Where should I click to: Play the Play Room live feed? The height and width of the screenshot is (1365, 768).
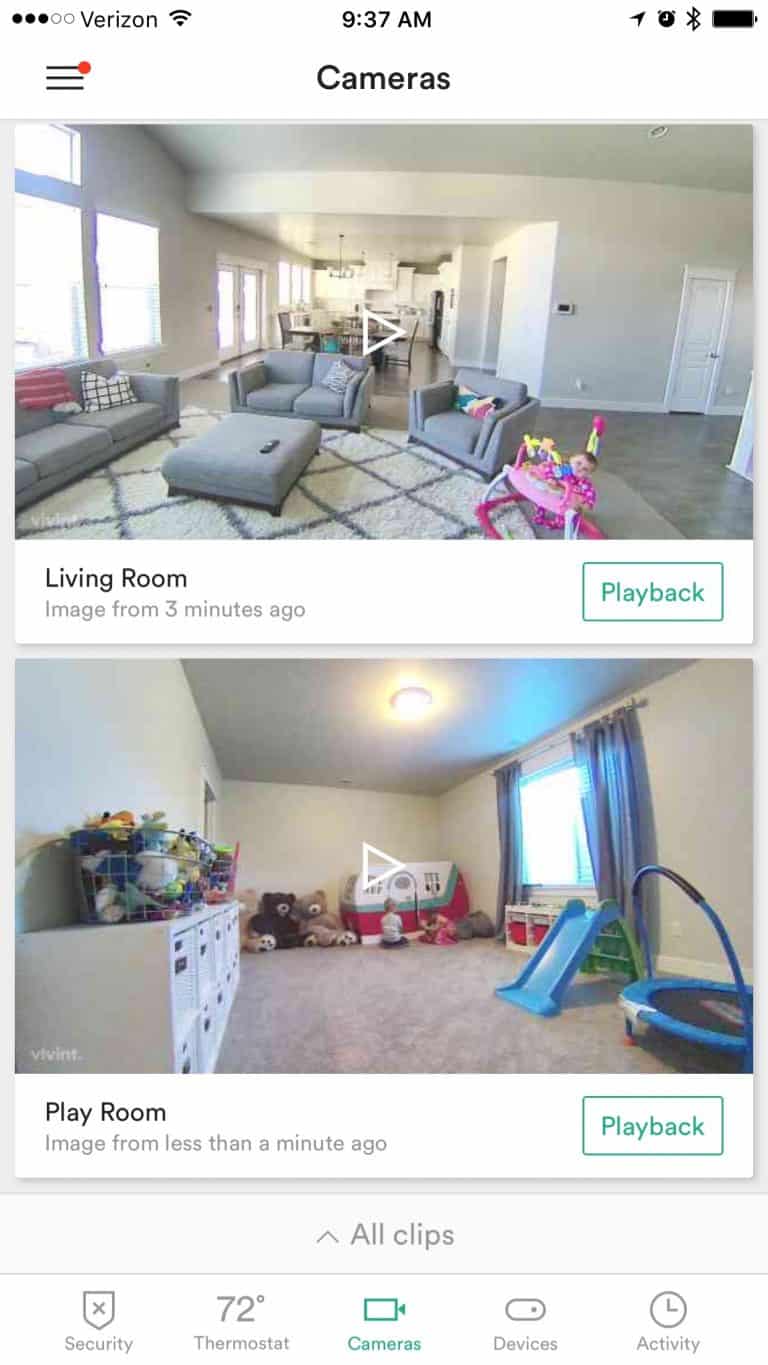coord(383,866)
